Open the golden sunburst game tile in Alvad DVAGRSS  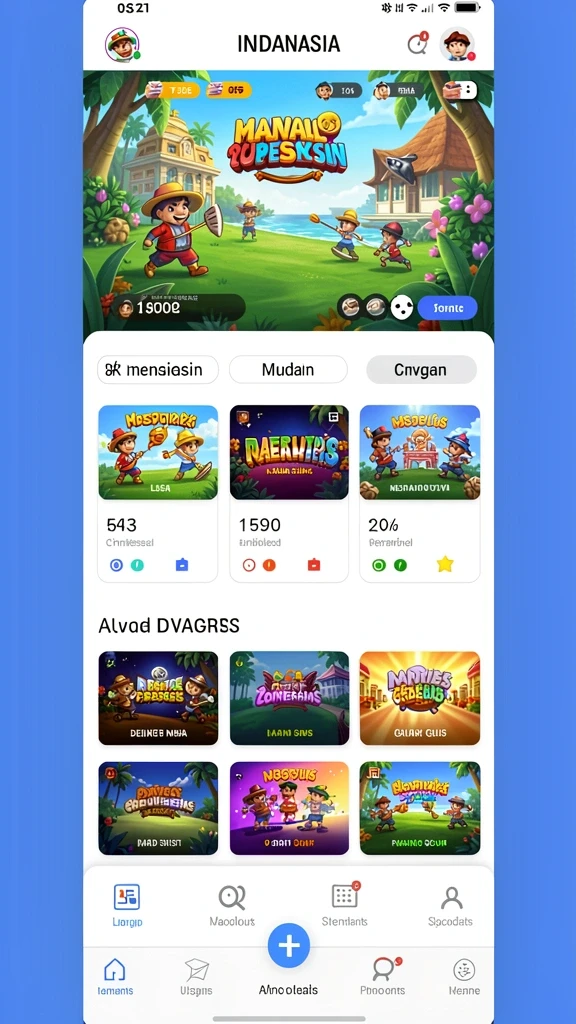click(x=420, y=698)
